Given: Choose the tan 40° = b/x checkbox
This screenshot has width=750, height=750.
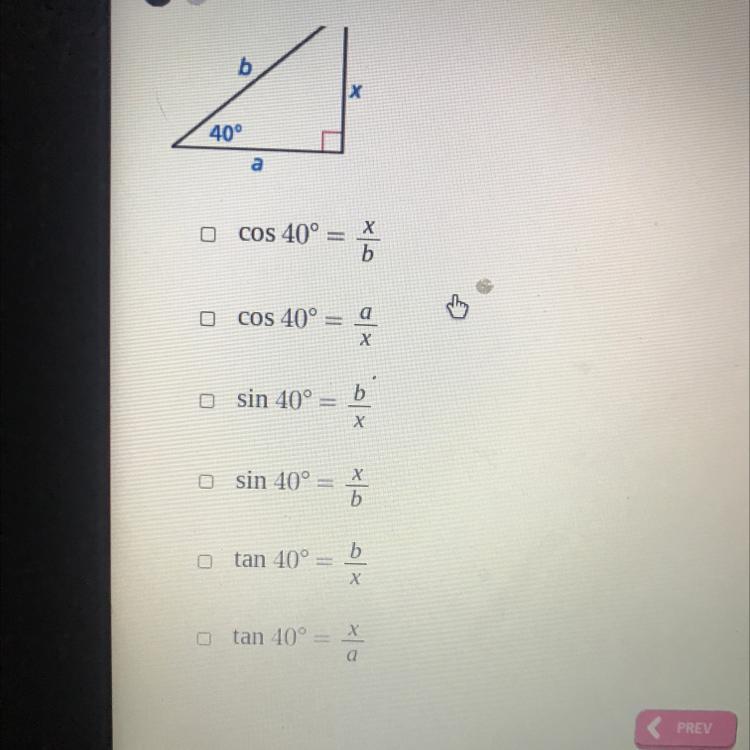Looking at the screenshot, I should [204, 561].
